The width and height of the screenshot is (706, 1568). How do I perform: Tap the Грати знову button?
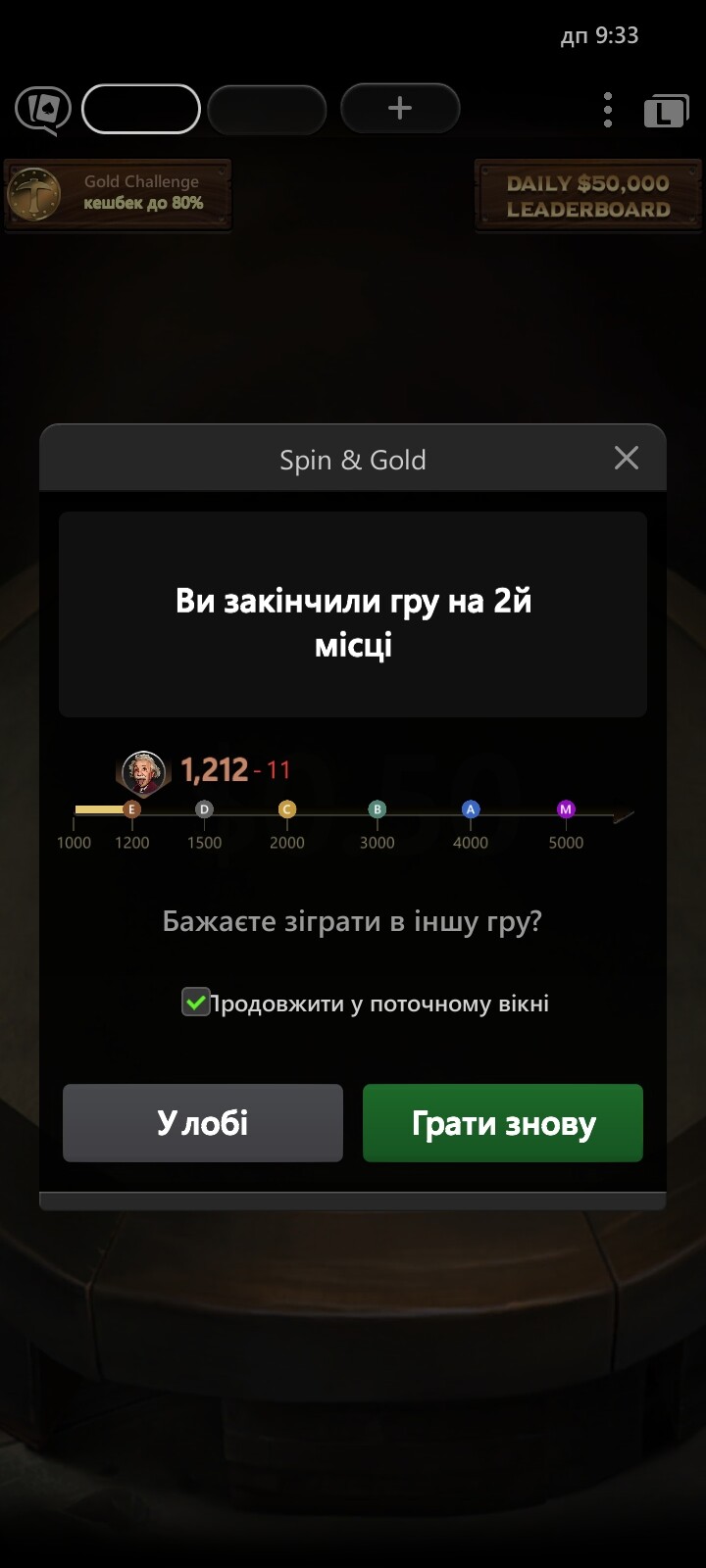click(503, 1123)
